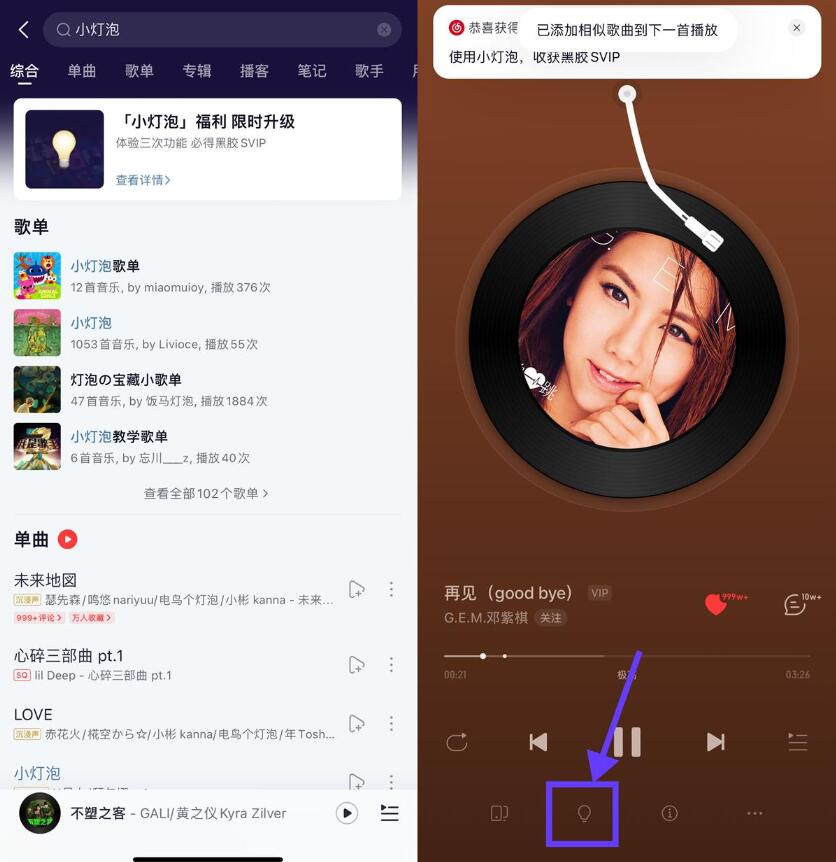Dismiss the SVIP notification banner
Viewport: 836px width, 862px height.
pos(796,28)
